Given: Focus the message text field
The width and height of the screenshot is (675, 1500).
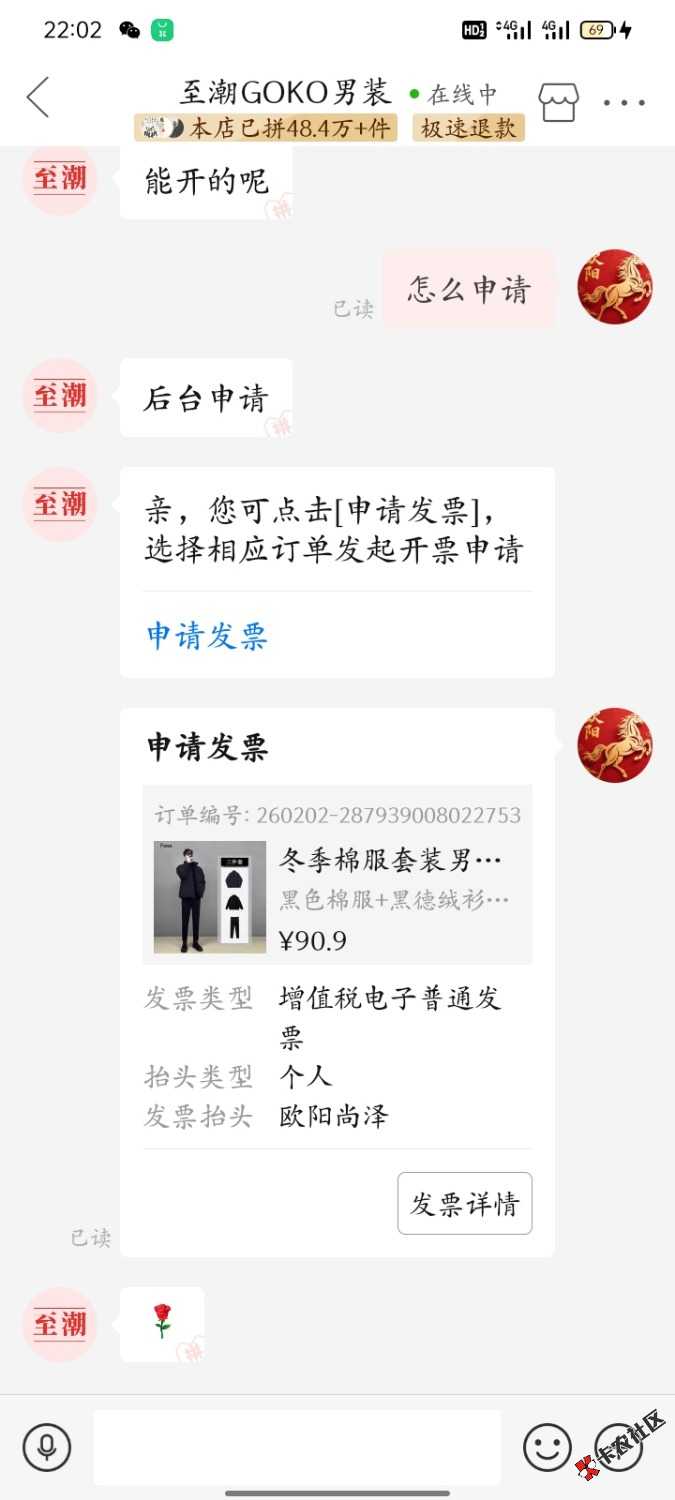Looking at the screenshot, I should [297, 1447].
